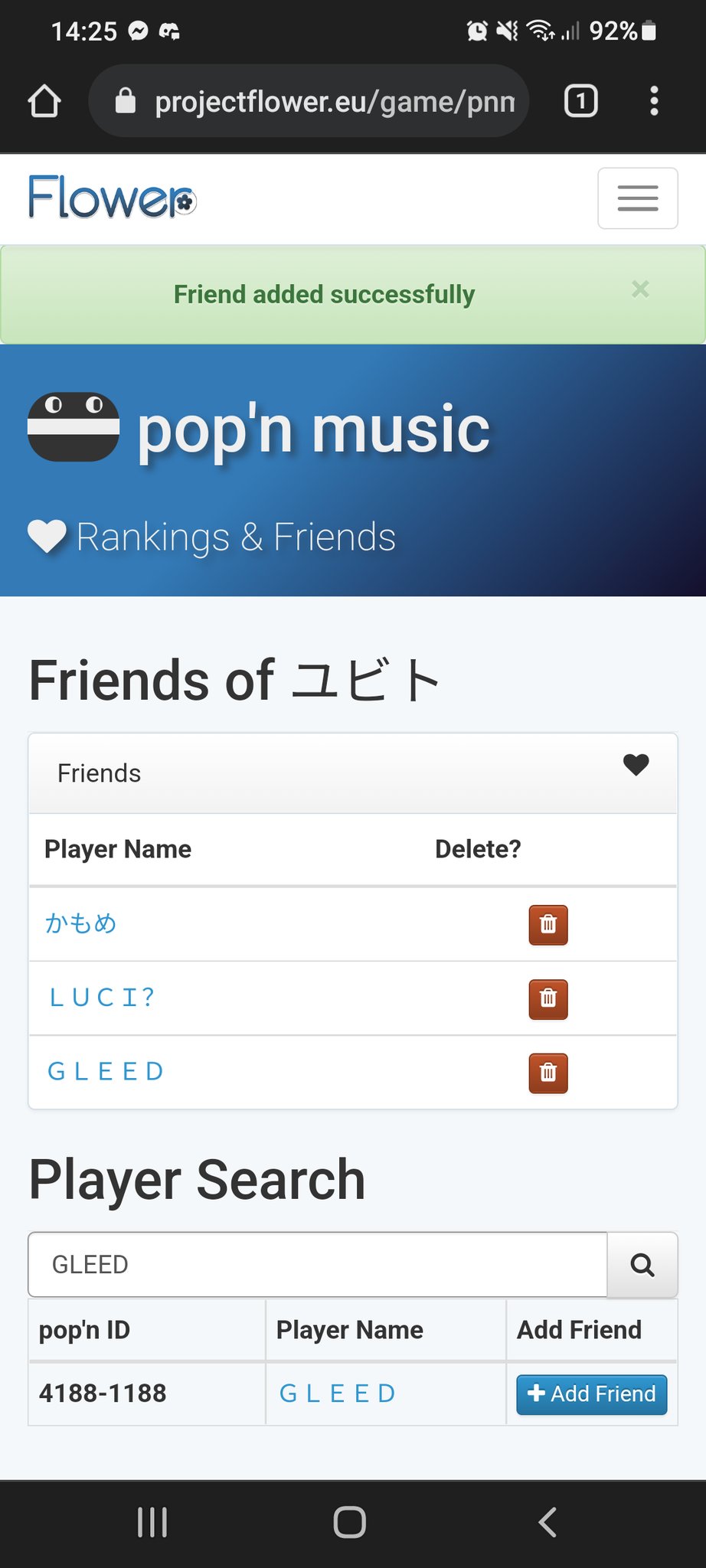Screen dimensions: 706x1568
Task: Open the browser tab switcher
Action: [580, 101]
